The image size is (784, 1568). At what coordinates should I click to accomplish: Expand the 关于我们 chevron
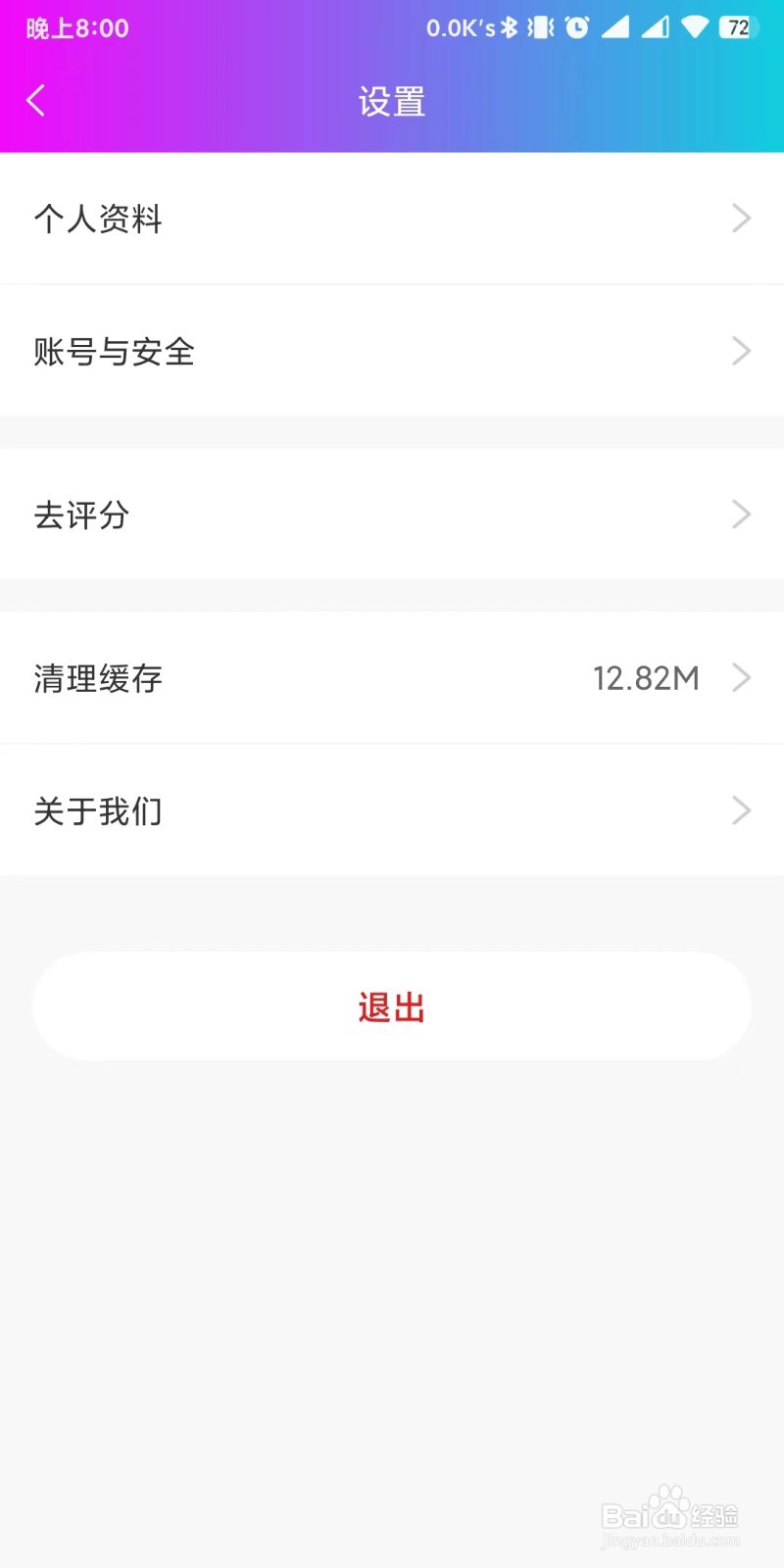pos(742,810)
